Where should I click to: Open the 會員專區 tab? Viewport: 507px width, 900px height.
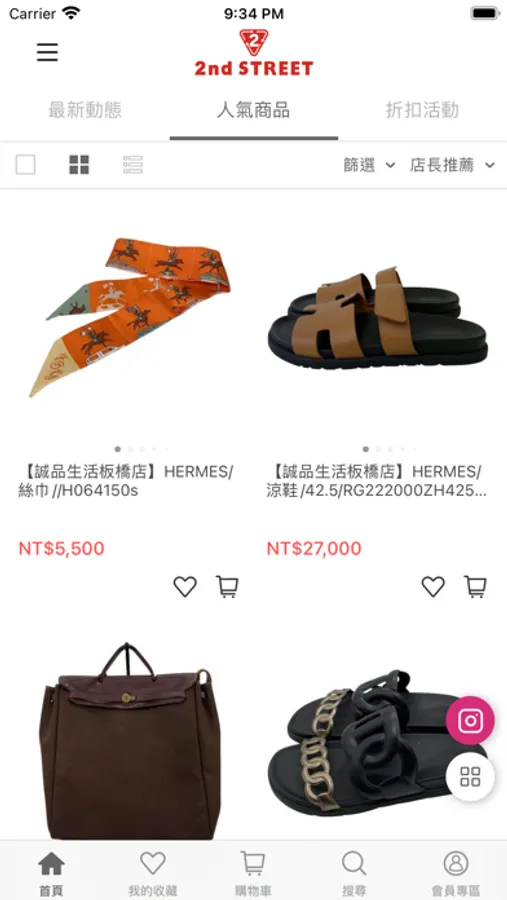455,874
